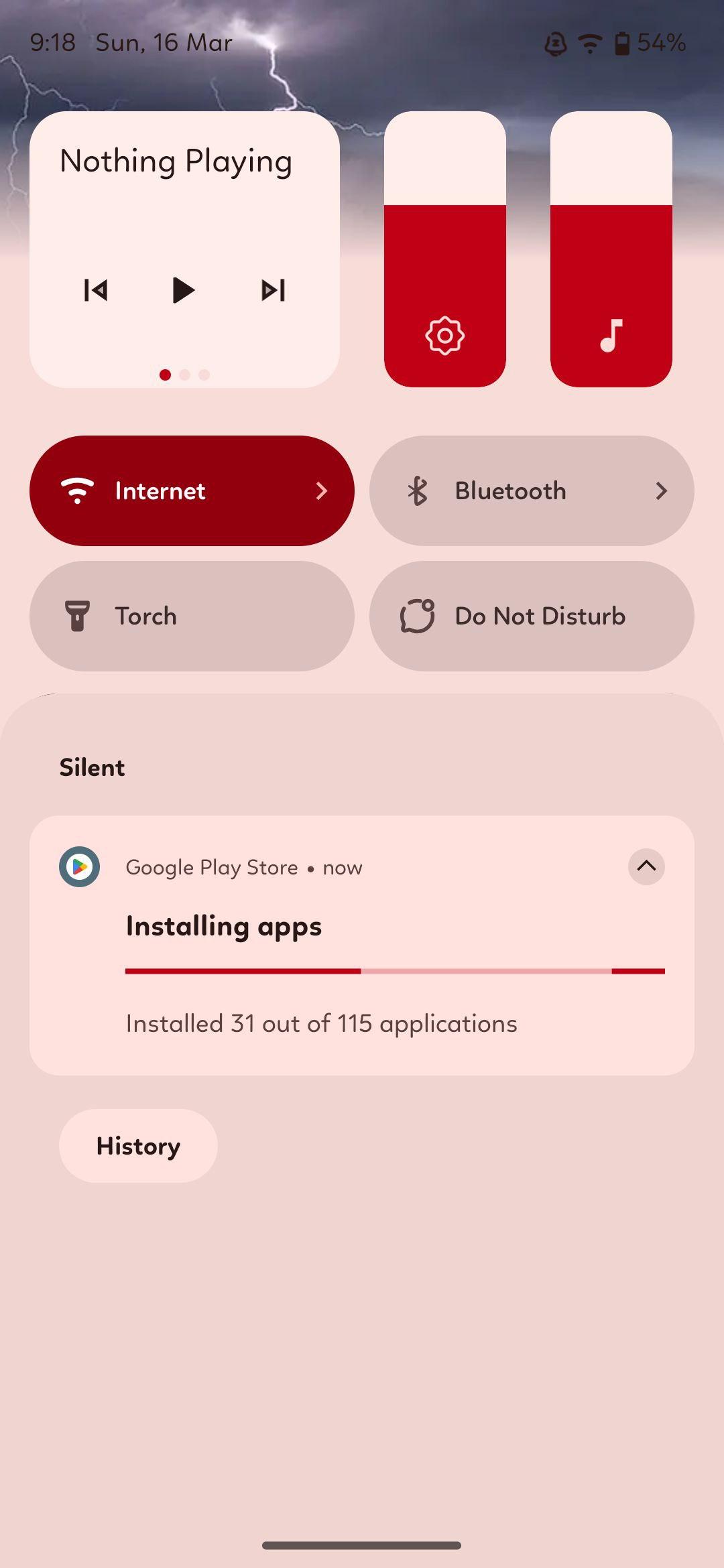Enable Do Not Disturb
Screen dimensions: 724x1568
pos(532,616)
